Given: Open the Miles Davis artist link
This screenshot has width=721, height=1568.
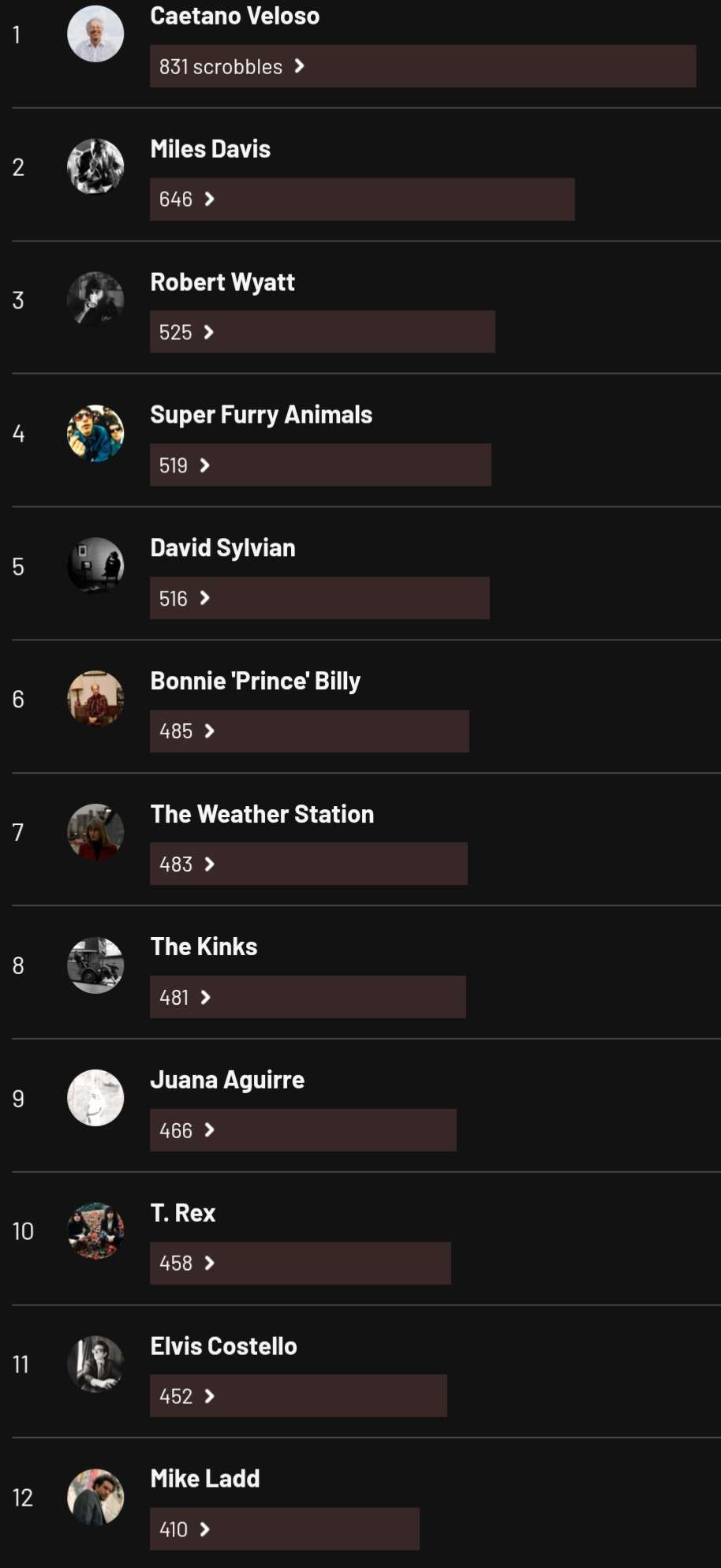Looking at the screenshot, I should tap(210, 149).
